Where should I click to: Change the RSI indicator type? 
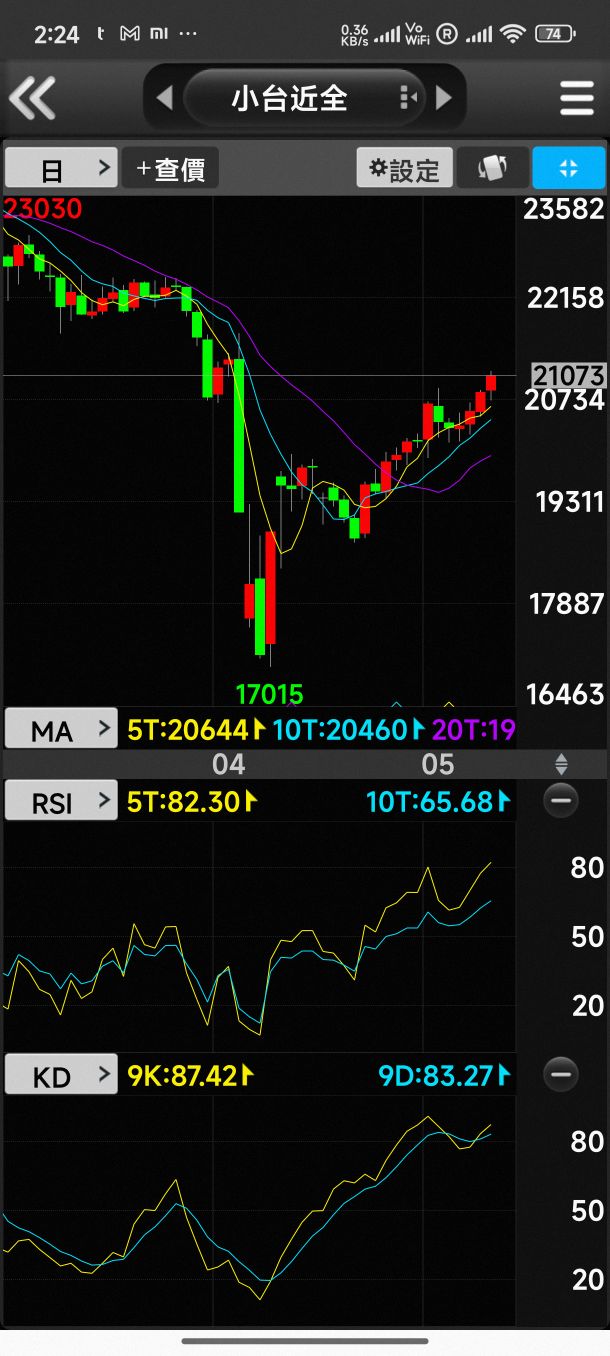(61, 801)
